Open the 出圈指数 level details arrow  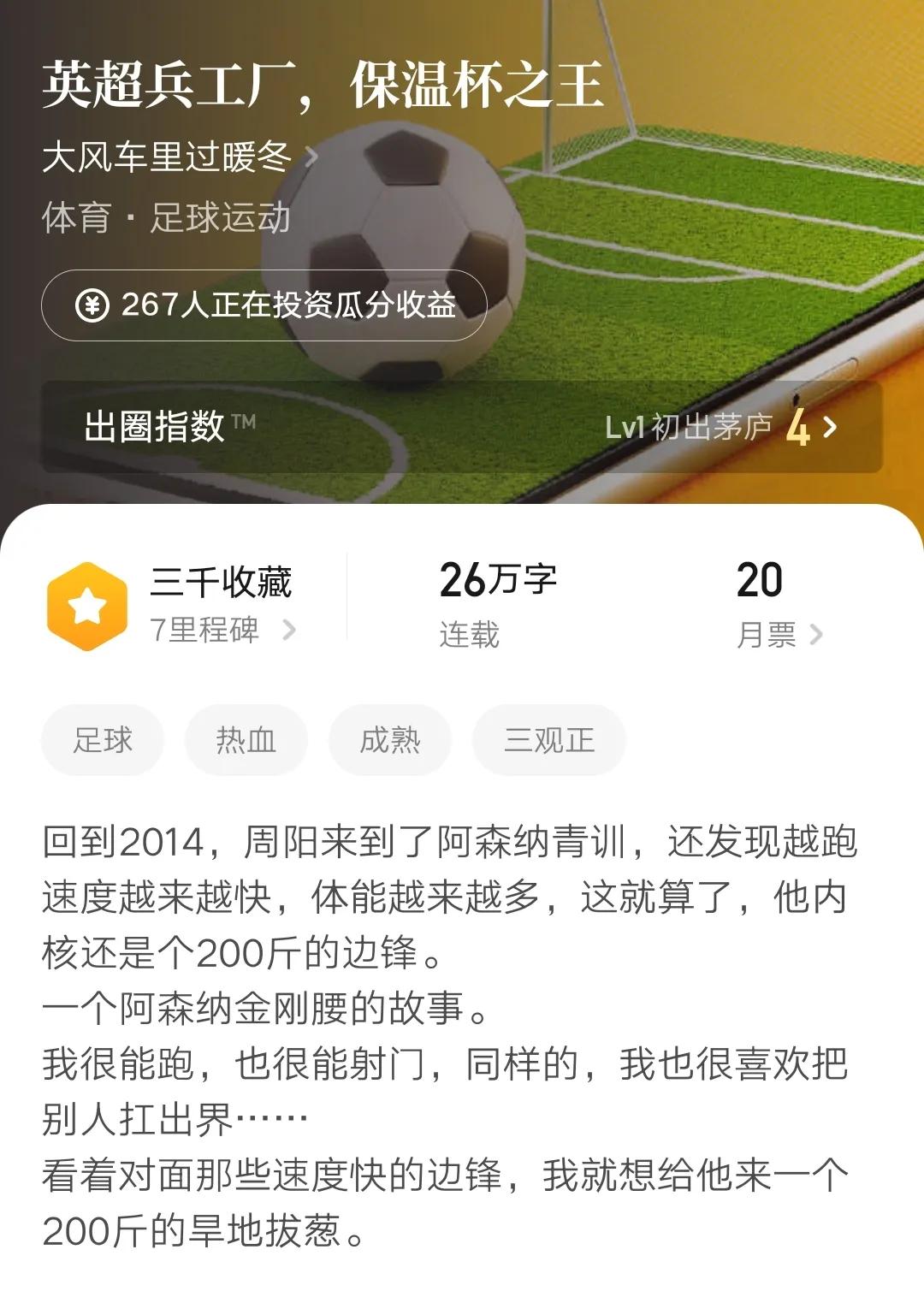827,429
